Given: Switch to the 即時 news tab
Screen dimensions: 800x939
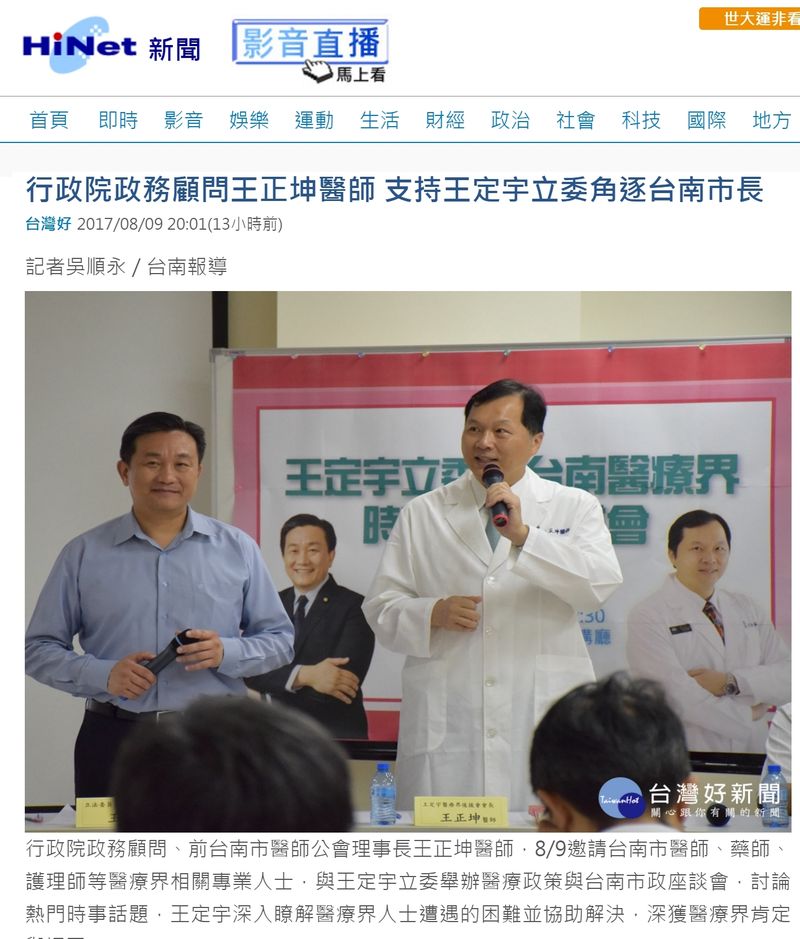Looking at the screenshot, I should point(118,120).
